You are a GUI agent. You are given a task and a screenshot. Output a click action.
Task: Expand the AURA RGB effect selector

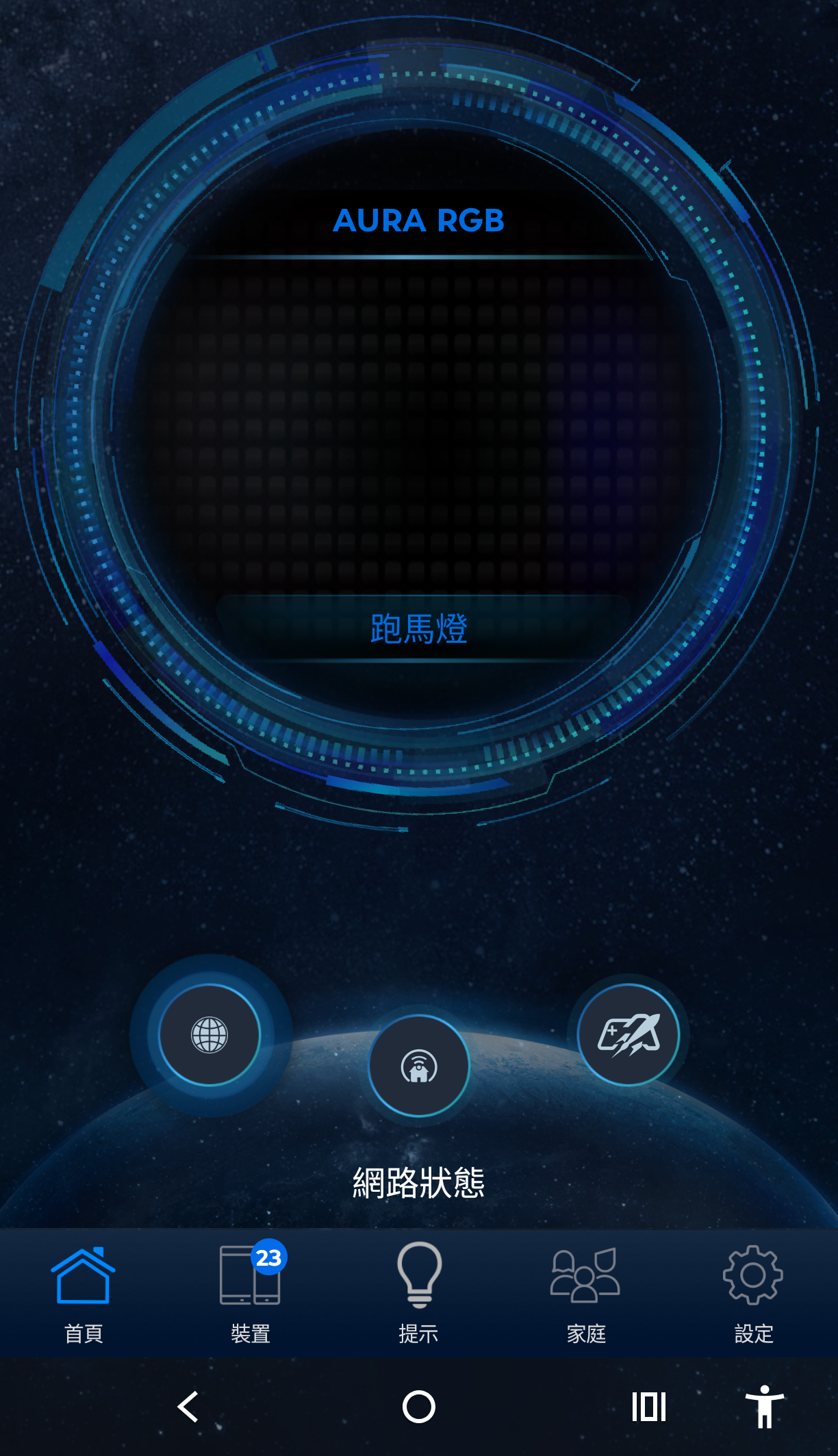418,220
